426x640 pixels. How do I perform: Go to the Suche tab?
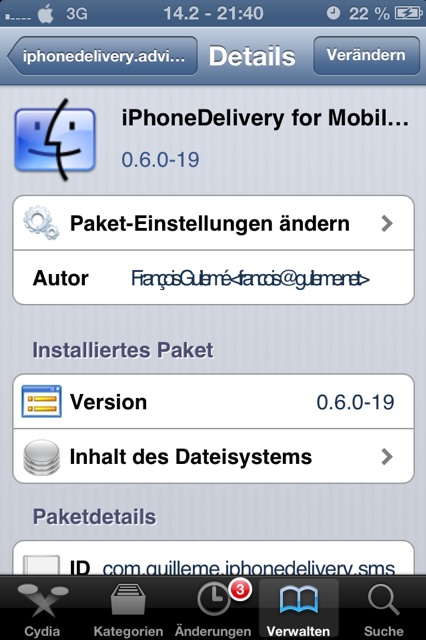(x=383, y=608)
